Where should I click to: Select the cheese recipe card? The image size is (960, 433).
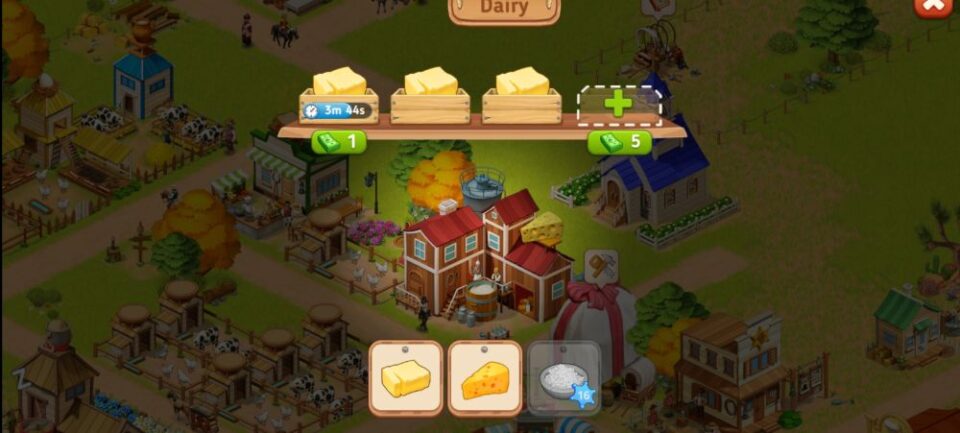click(484, 377)
